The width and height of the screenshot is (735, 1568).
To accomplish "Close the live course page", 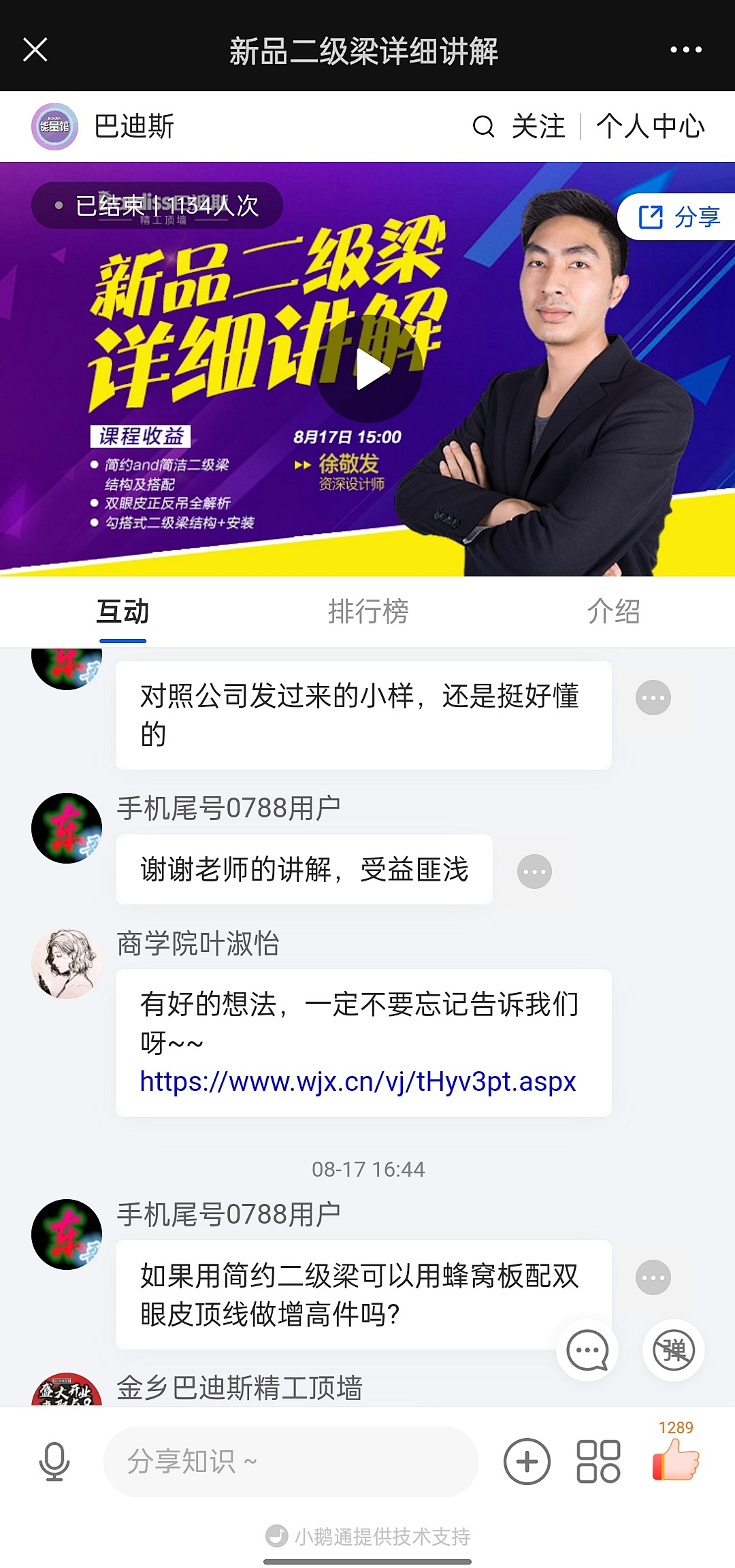I will [x=35, y=50].
